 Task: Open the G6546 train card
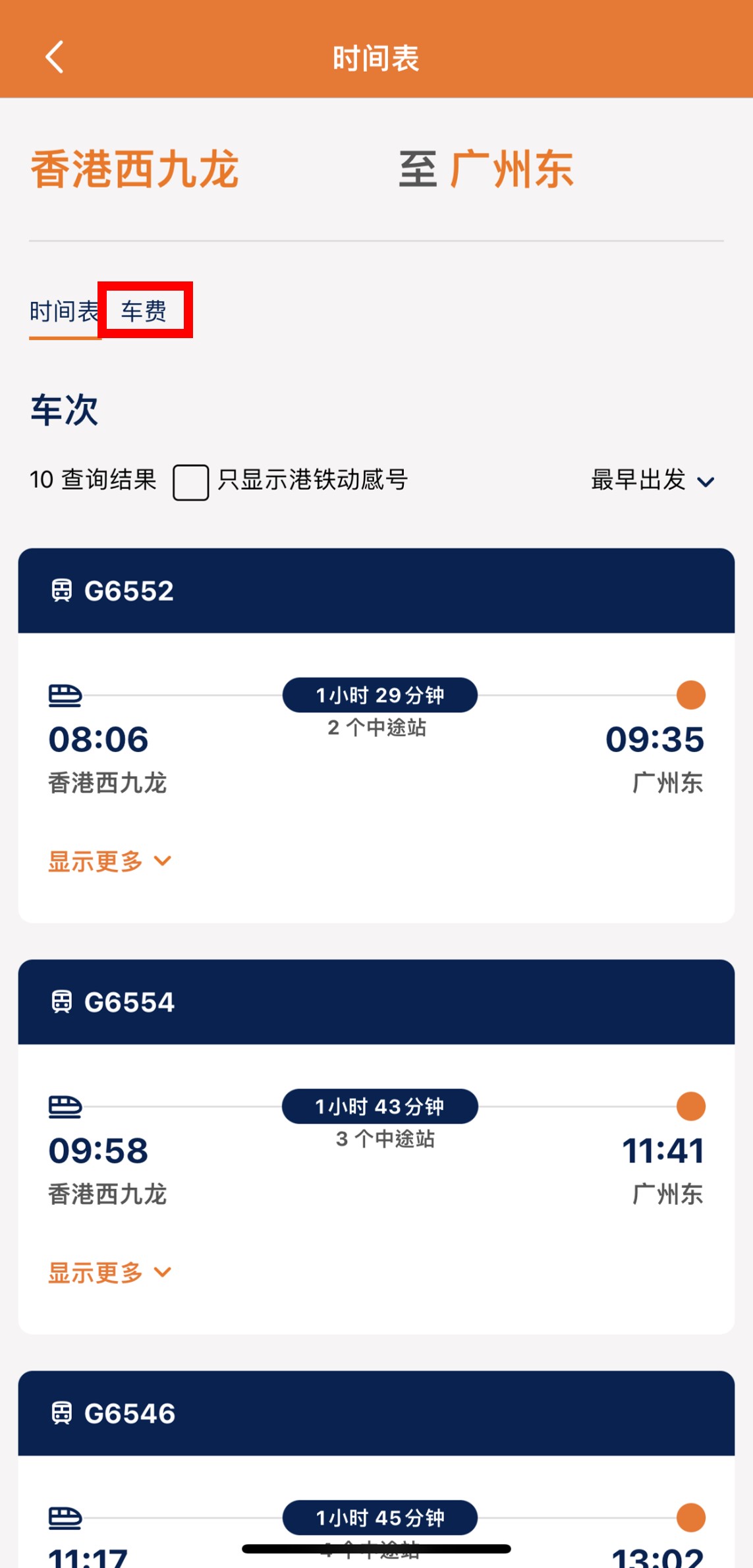point(376,1414)
